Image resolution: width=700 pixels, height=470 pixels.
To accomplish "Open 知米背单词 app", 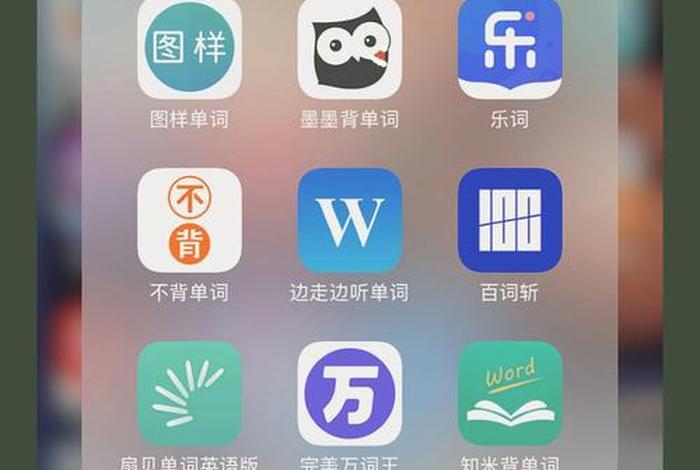I will point(509,394).
